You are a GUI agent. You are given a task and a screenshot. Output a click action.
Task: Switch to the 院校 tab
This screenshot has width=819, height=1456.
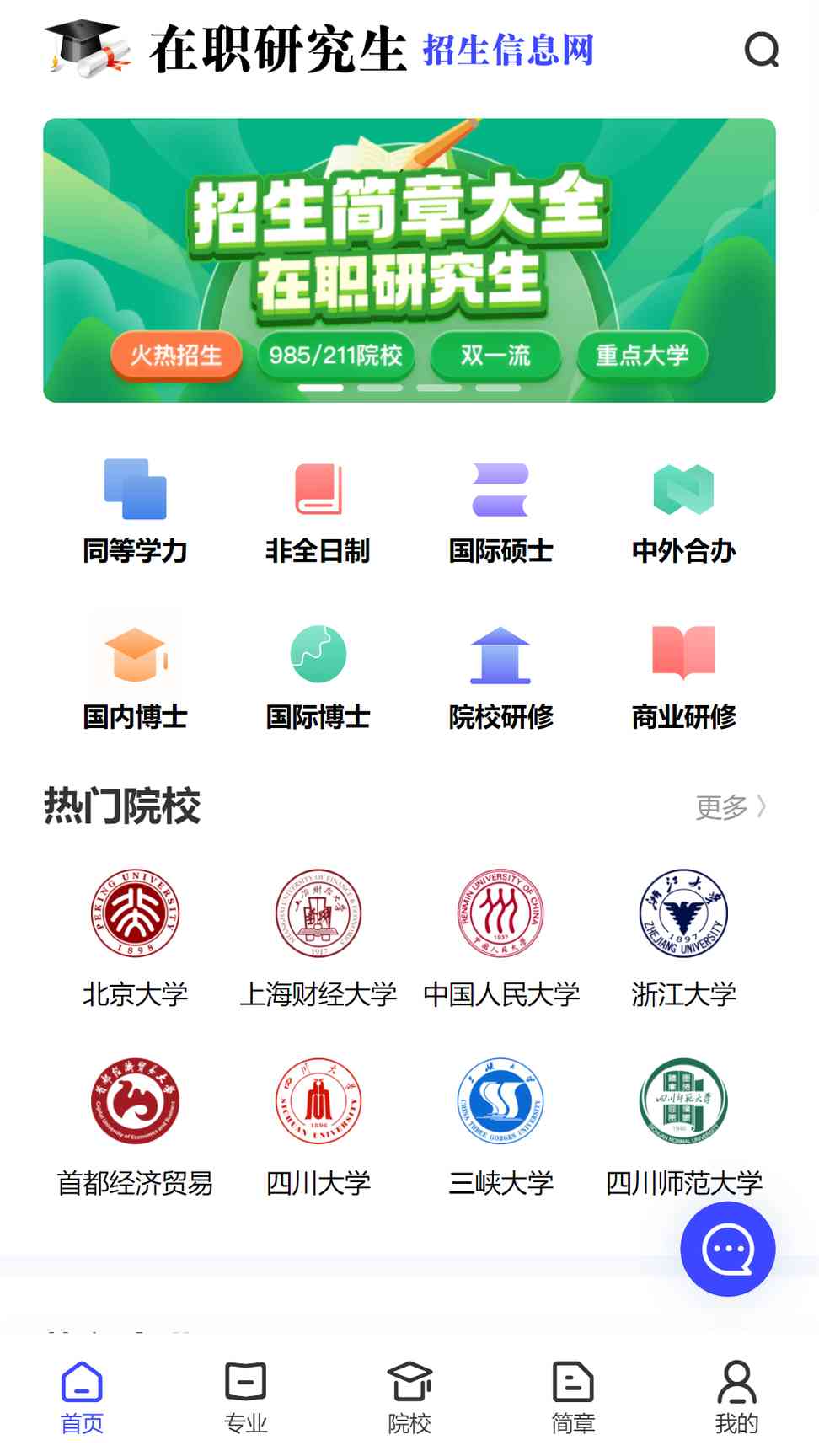coord(409,1397)
